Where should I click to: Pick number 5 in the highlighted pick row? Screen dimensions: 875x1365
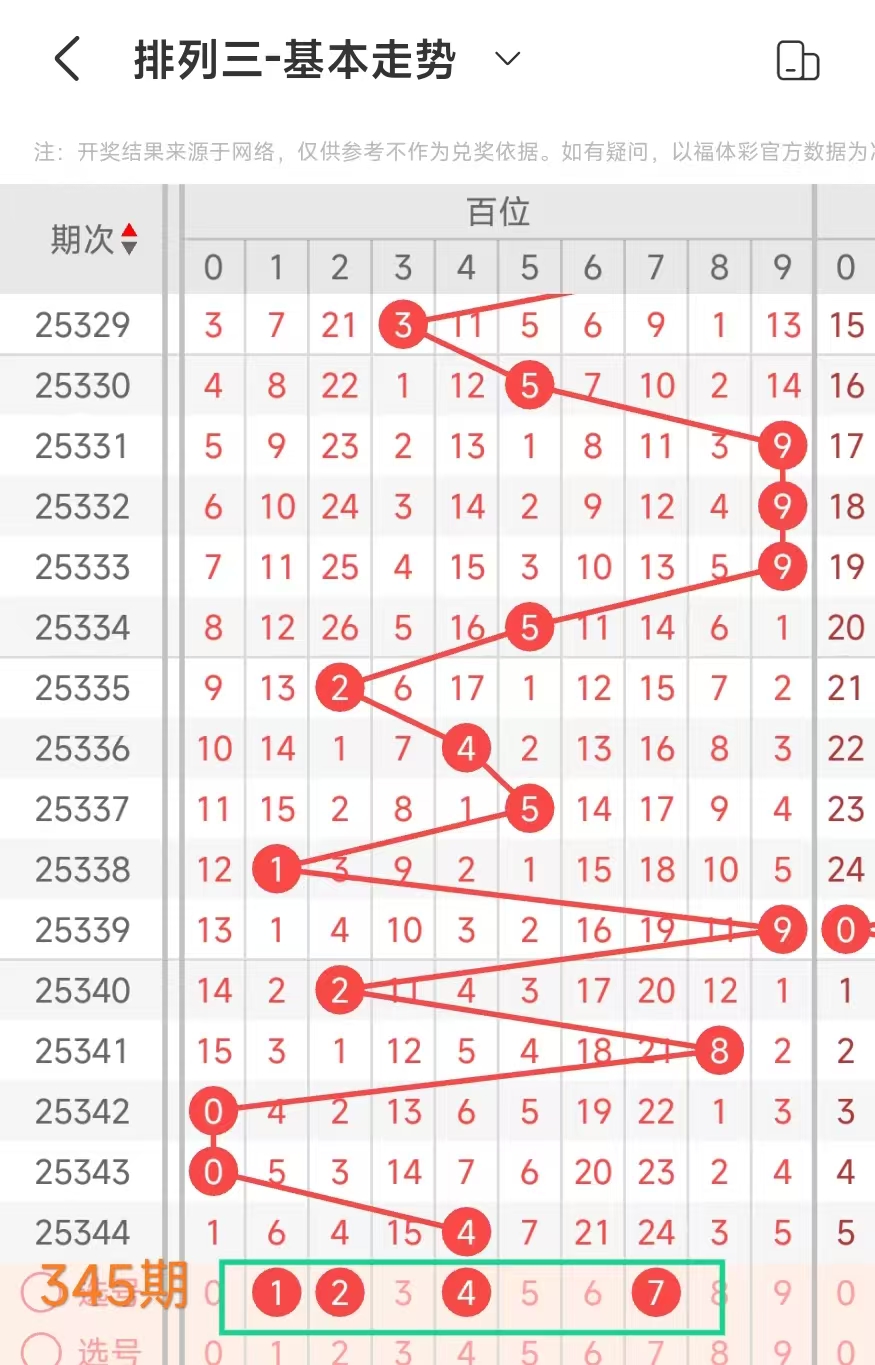[530, 1294]
